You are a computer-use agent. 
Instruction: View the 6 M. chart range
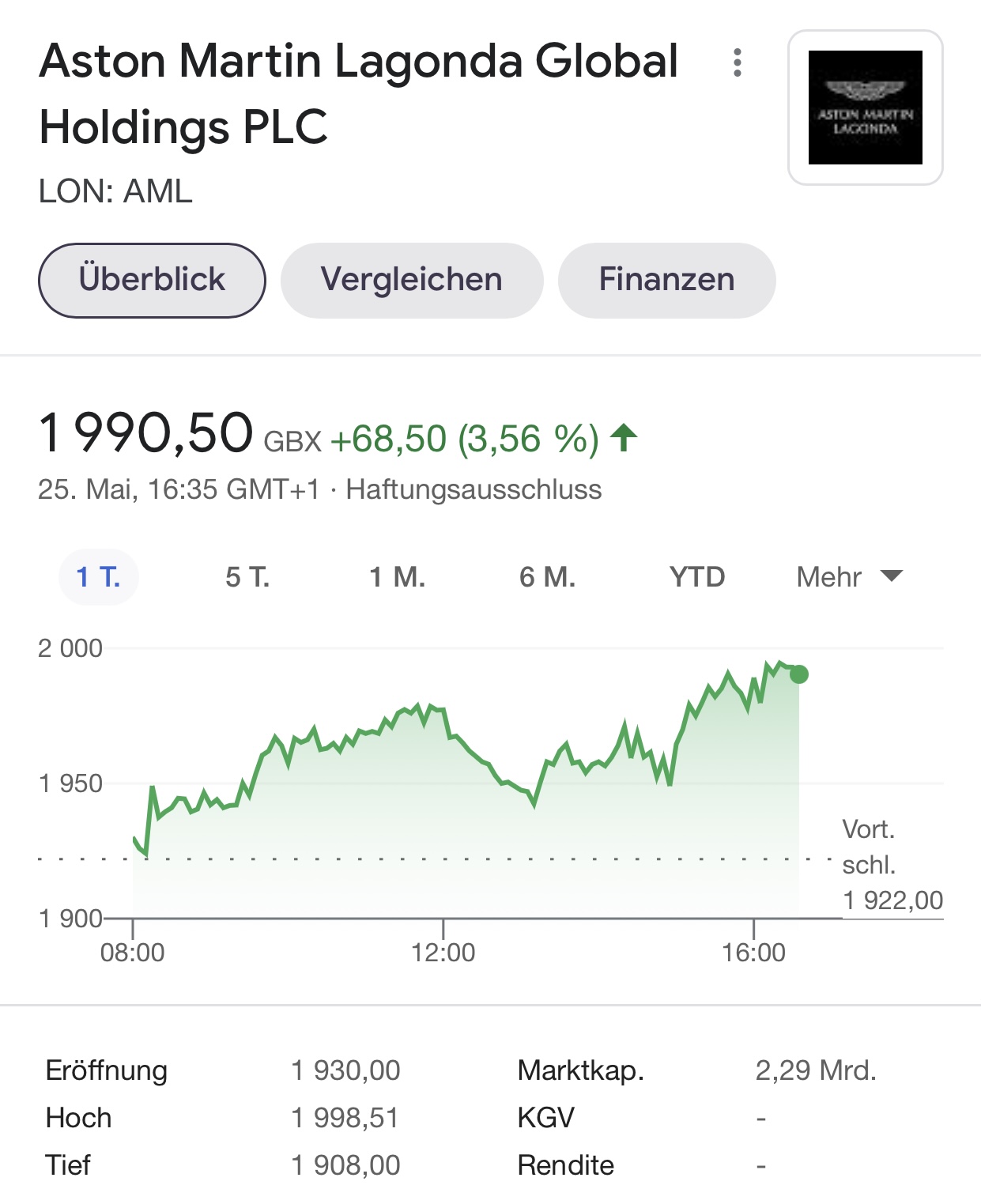coord(547,577)
